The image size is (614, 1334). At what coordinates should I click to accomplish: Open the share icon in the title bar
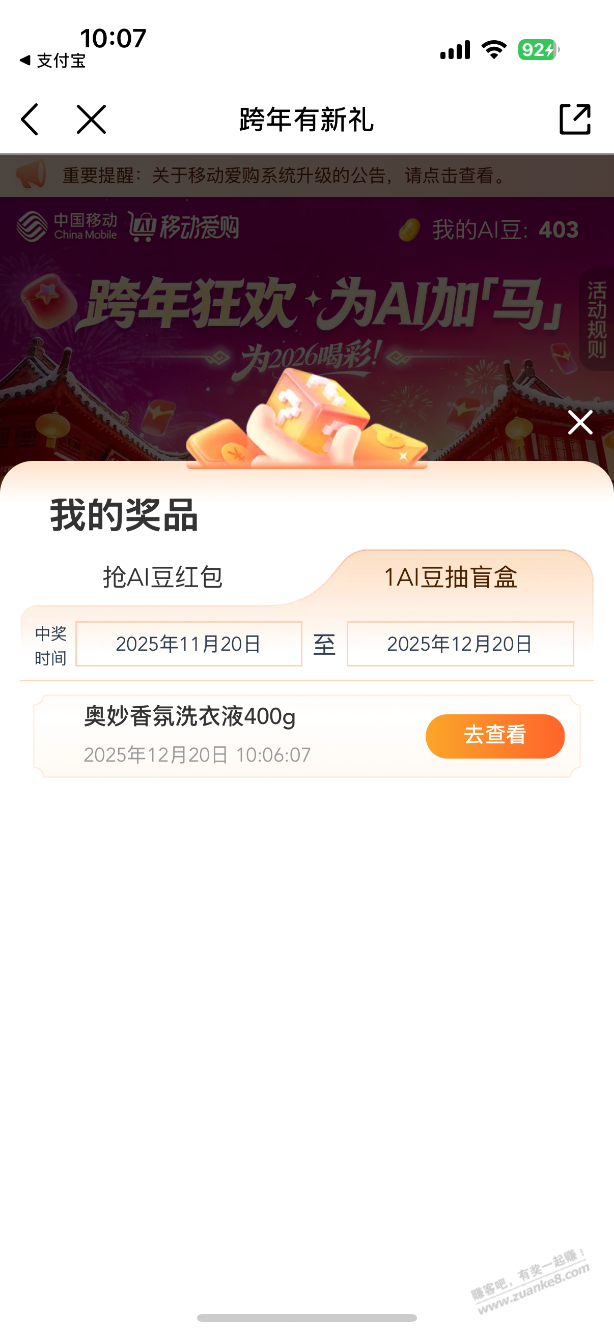click(575, 119)
